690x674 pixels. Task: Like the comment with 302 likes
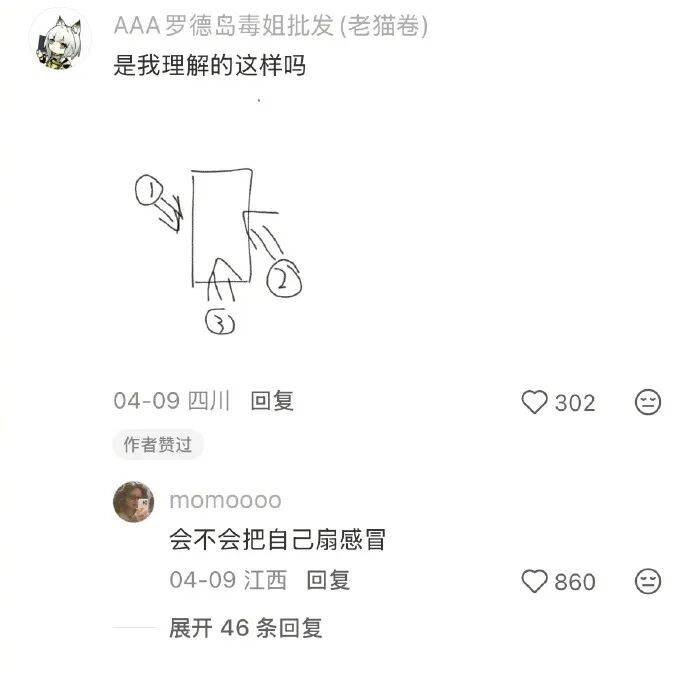point(535,402)
